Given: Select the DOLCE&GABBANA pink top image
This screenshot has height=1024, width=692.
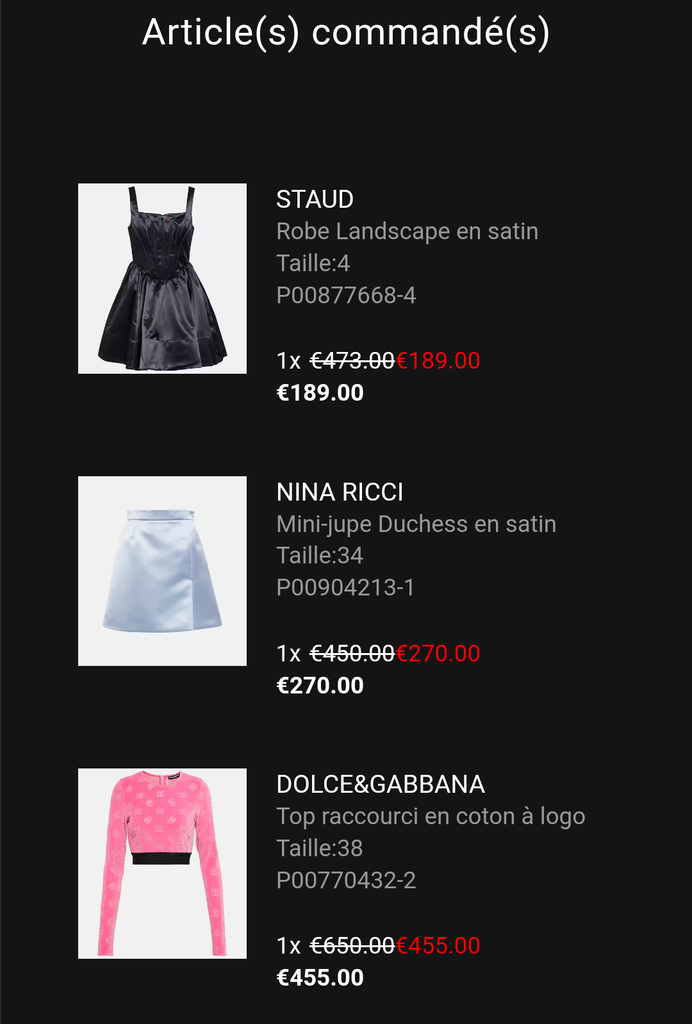Looking at the screenshot, I should click(x=162, y=863).
